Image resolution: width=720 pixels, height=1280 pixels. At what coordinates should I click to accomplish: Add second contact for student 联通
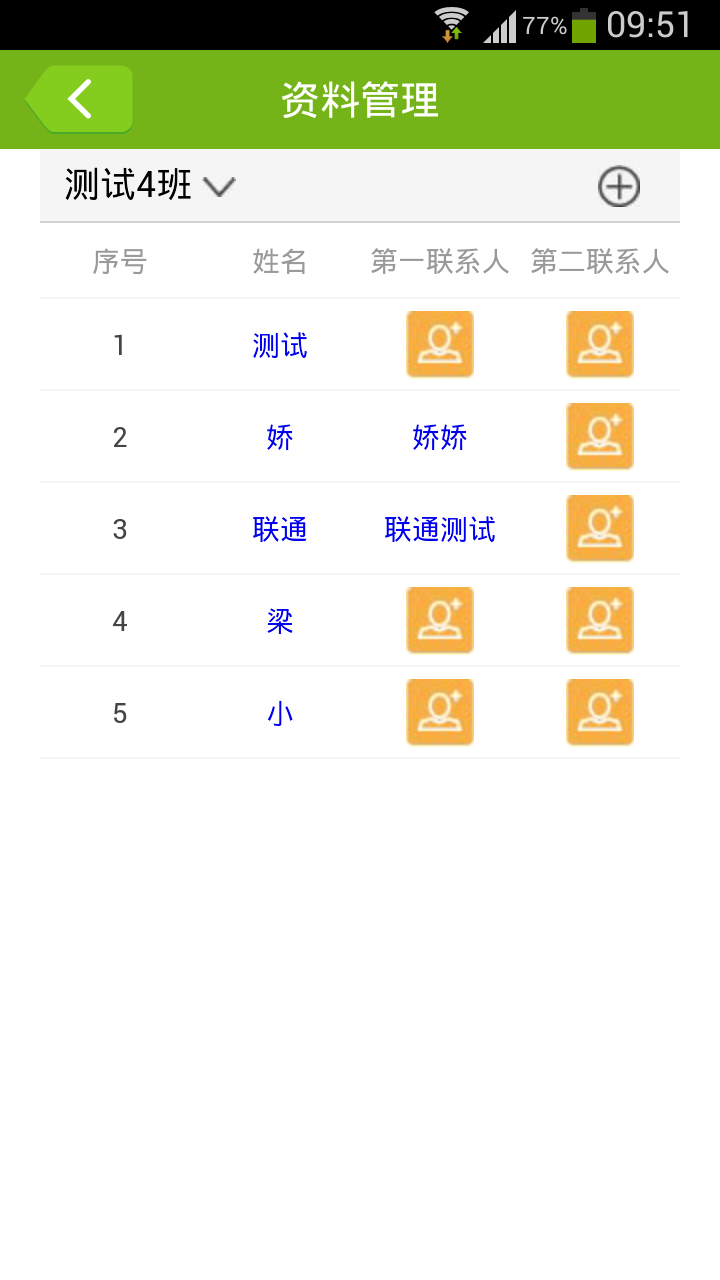click(x=600, y=528)
